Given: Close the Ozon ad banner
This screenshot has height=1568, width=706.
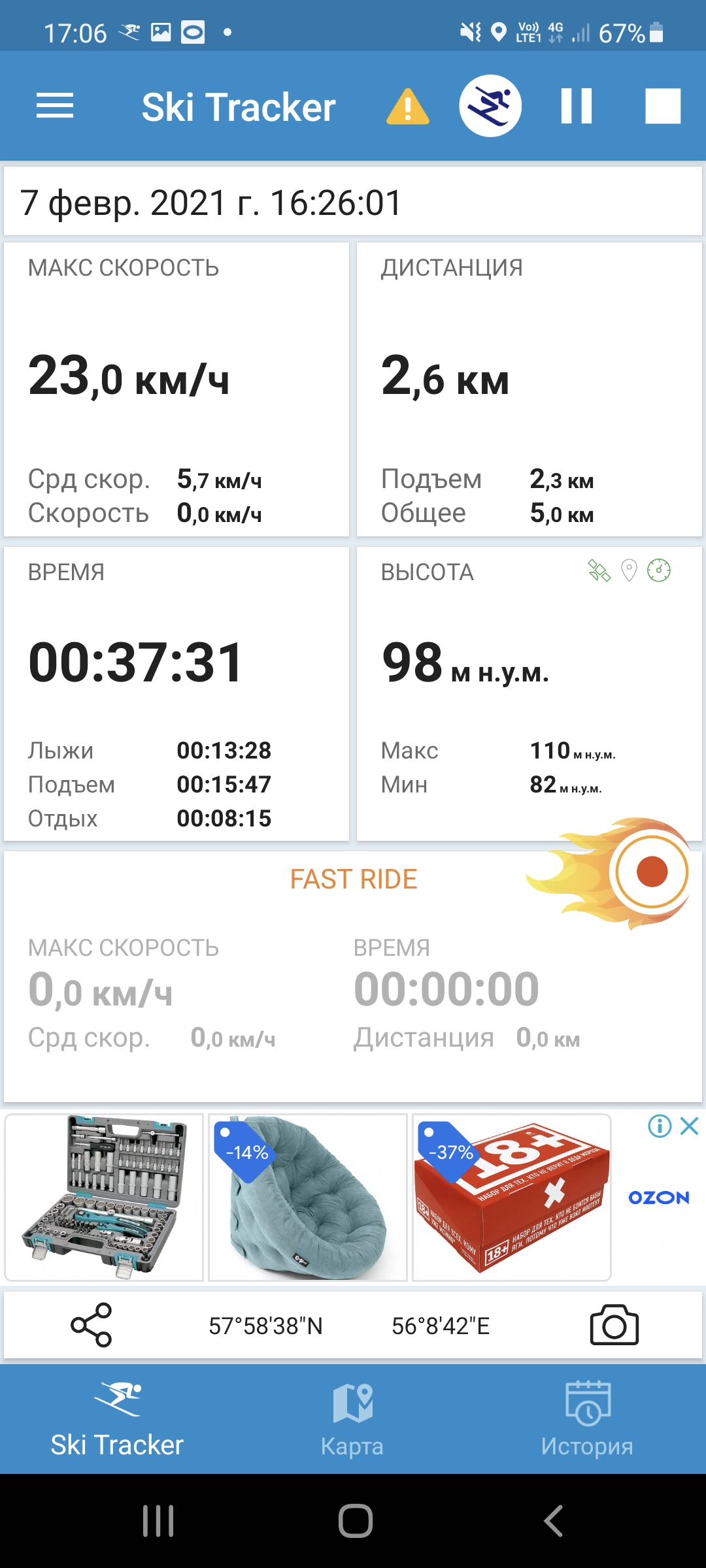Looking at the screenshot, I should (x=690, y=1126).
